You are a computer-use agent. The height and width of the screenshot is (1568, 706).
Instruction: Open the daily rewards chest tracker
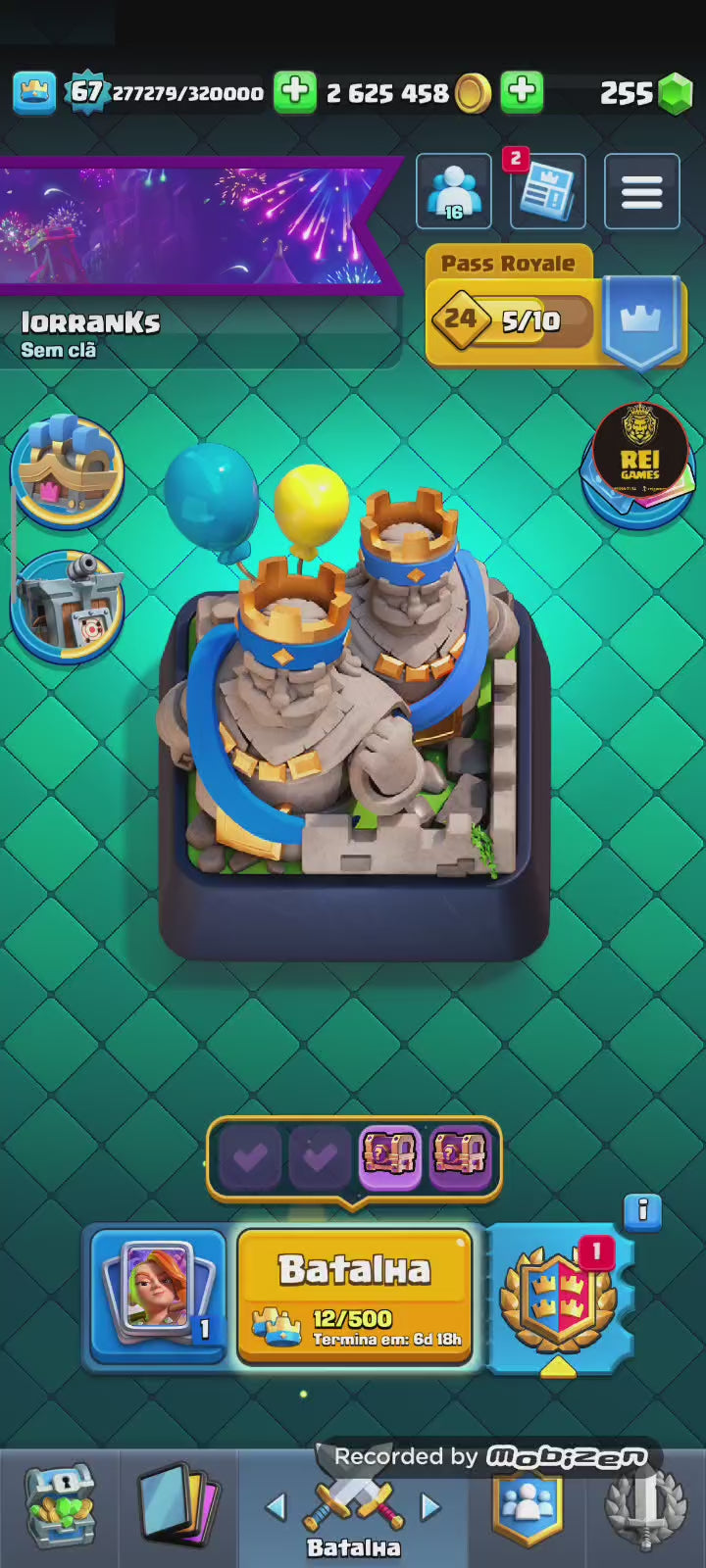(x=354, y=1156)
